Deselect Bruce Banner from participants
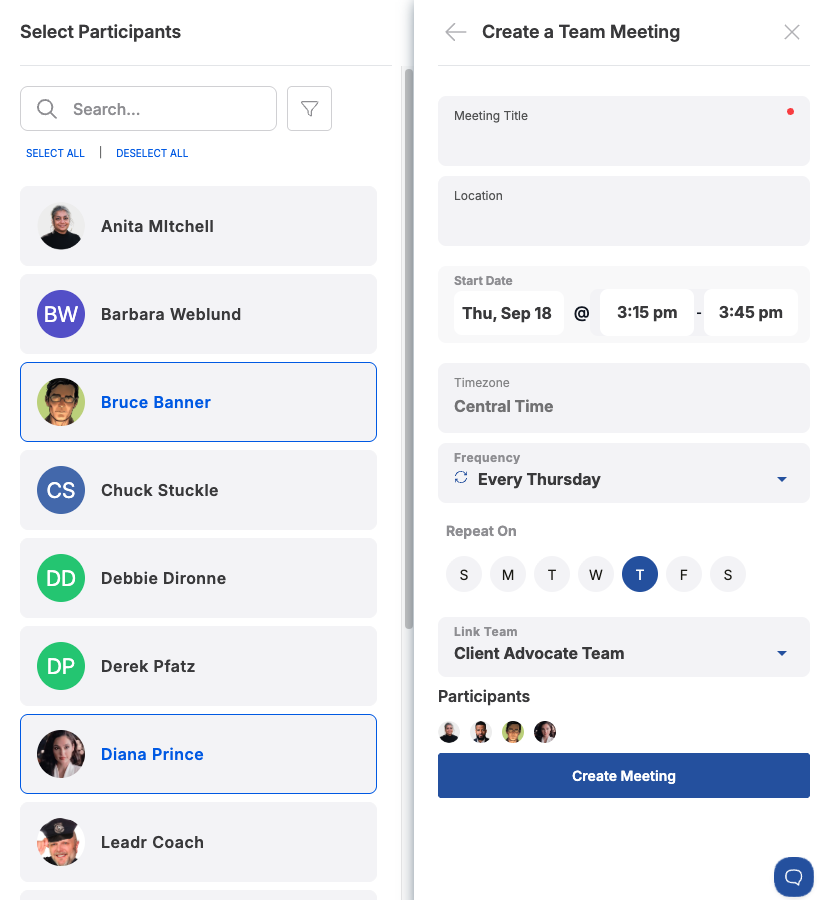This screenshot has width=828, height=900. tap(198, 402)
